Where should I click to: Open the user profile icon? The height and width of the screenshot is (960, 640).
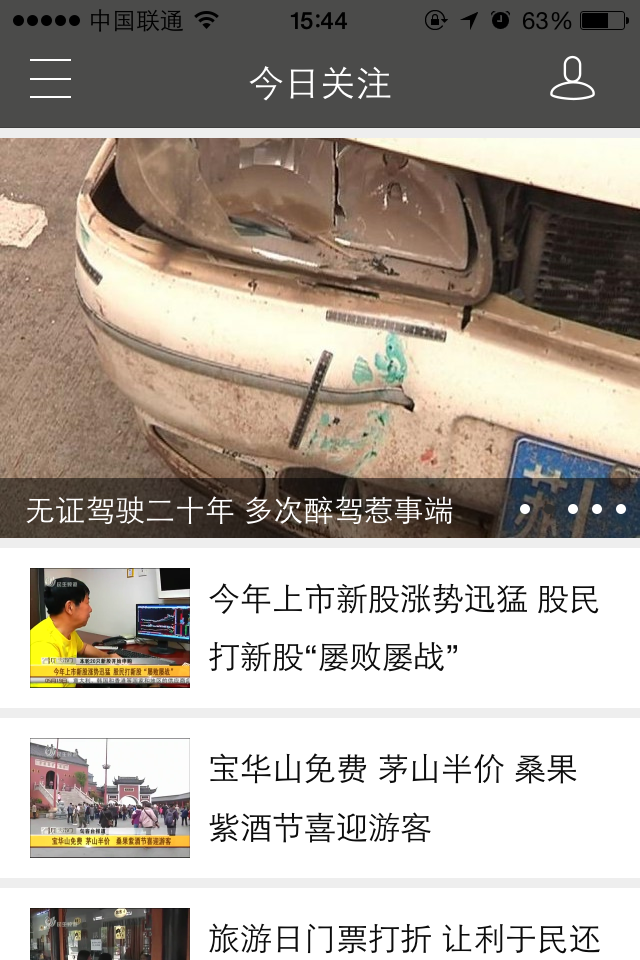pyautogui.click(x=572, y=79)
